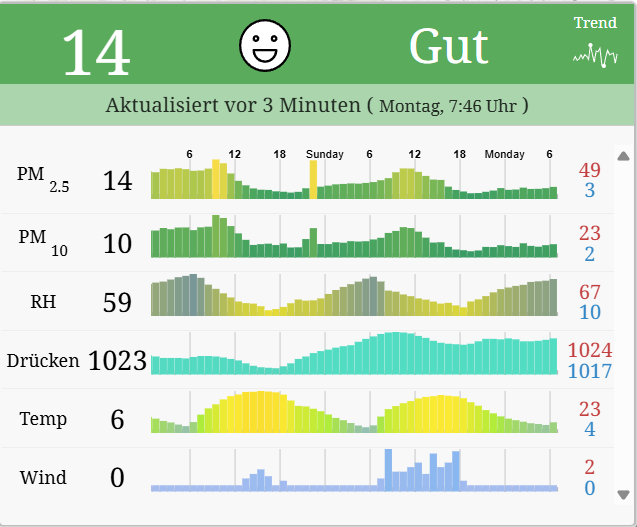Open the RH humidity row

[310, 300]
